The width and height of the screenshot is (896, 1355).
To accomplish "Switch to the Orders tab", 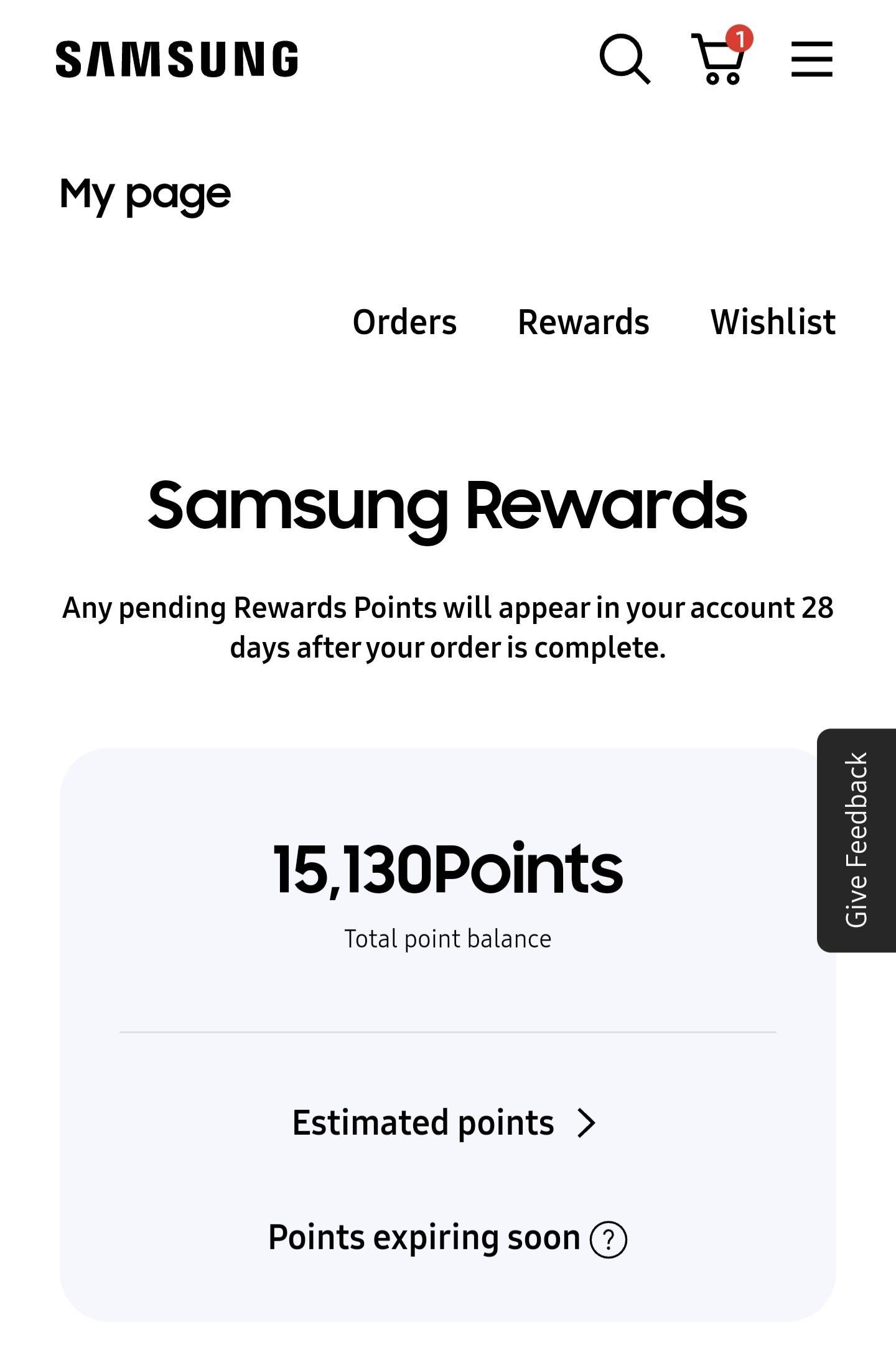I will tap(404, 322).
